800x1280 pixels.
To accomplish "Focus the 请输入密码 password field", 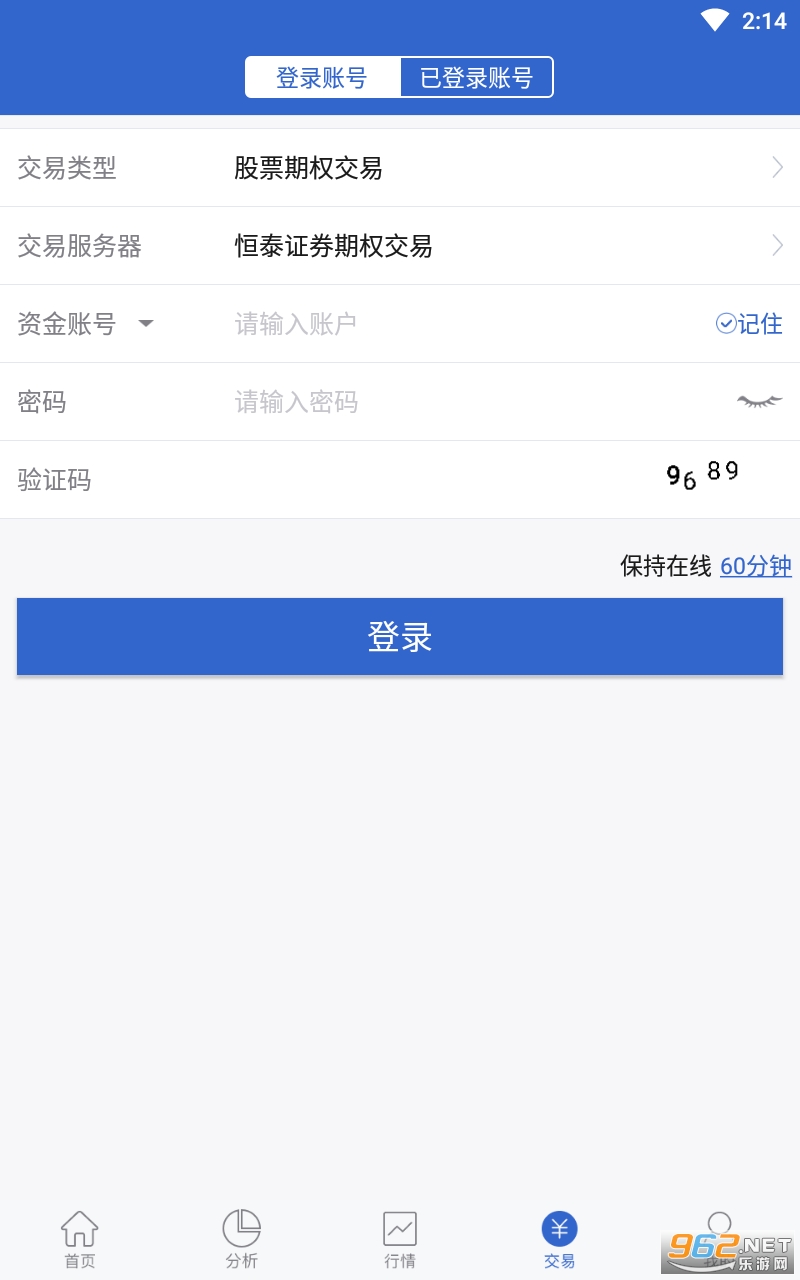I will coord(450,402).
